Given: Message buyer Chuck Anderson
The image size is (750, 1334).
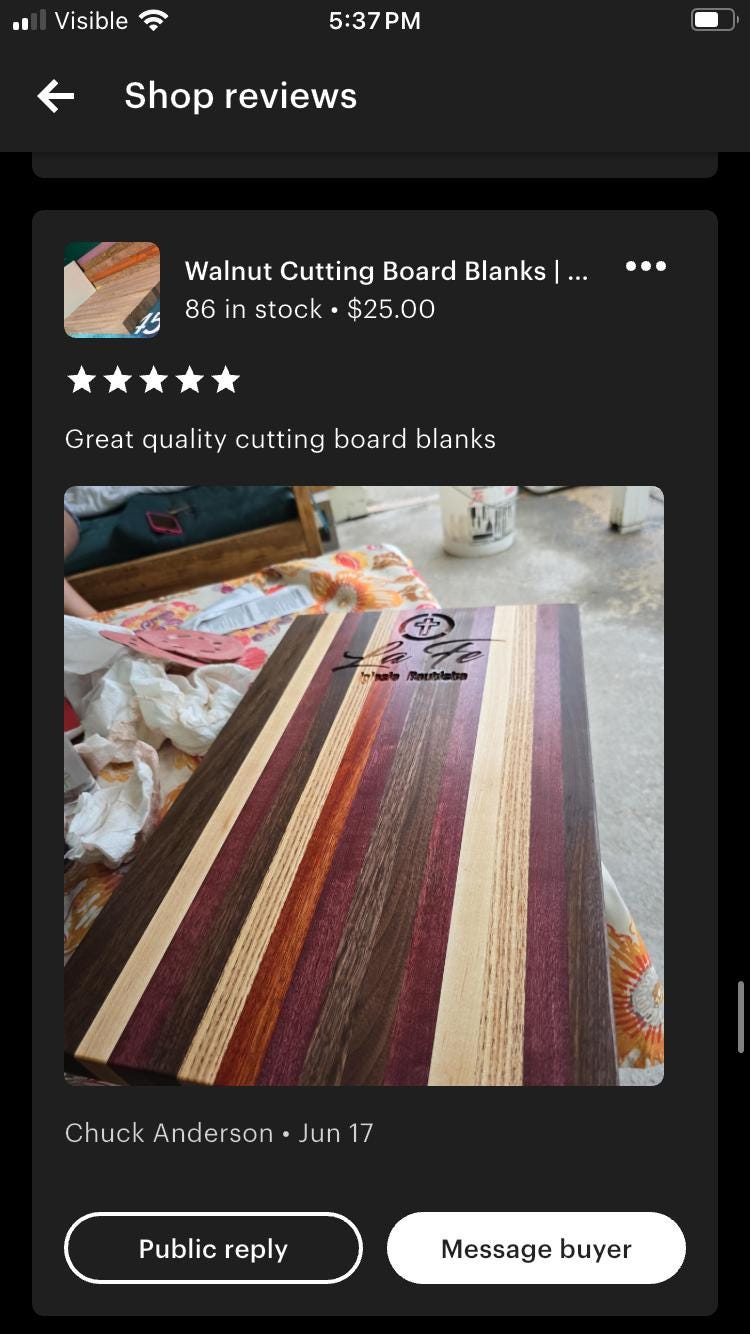Looking at the screenshot, I should point(536,1248).
